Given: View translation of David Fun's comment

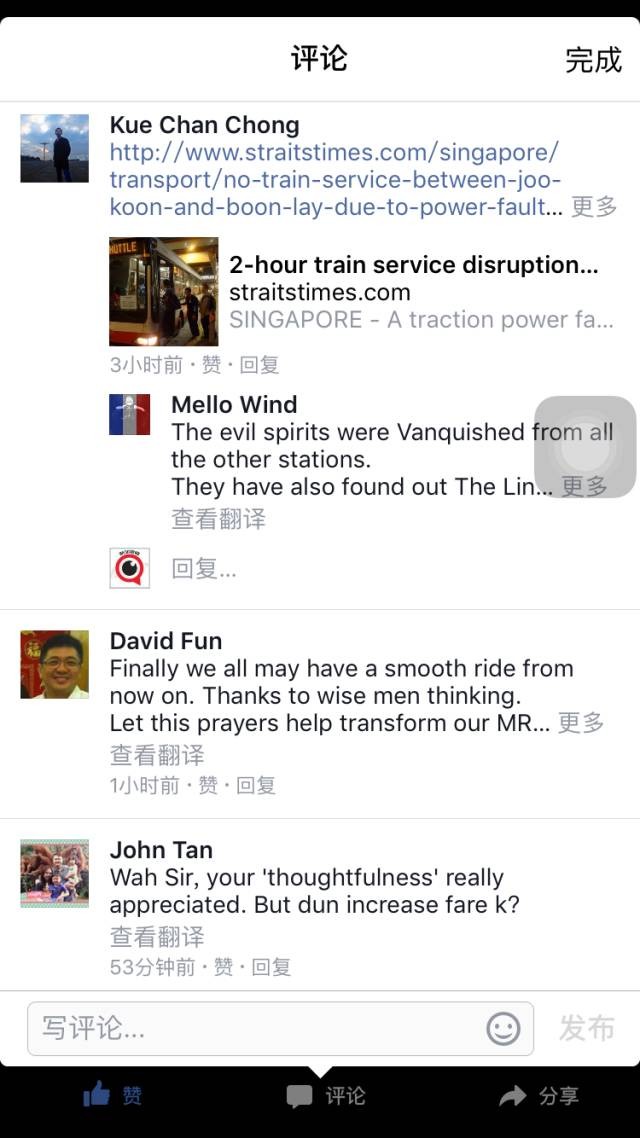Looking at the screenshot, I should pos(157,755).
